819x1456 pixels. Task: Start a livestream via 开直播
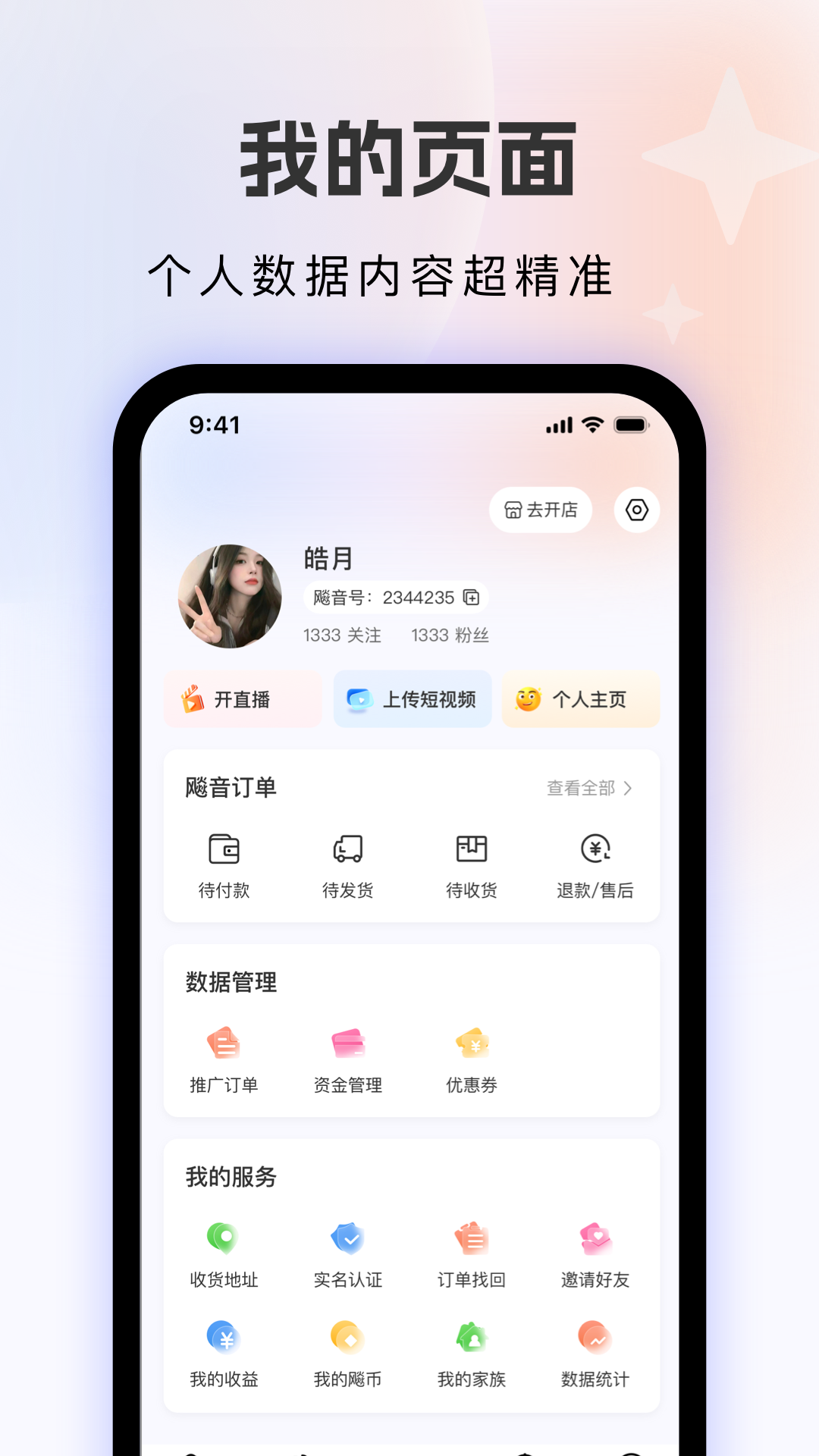242,699
